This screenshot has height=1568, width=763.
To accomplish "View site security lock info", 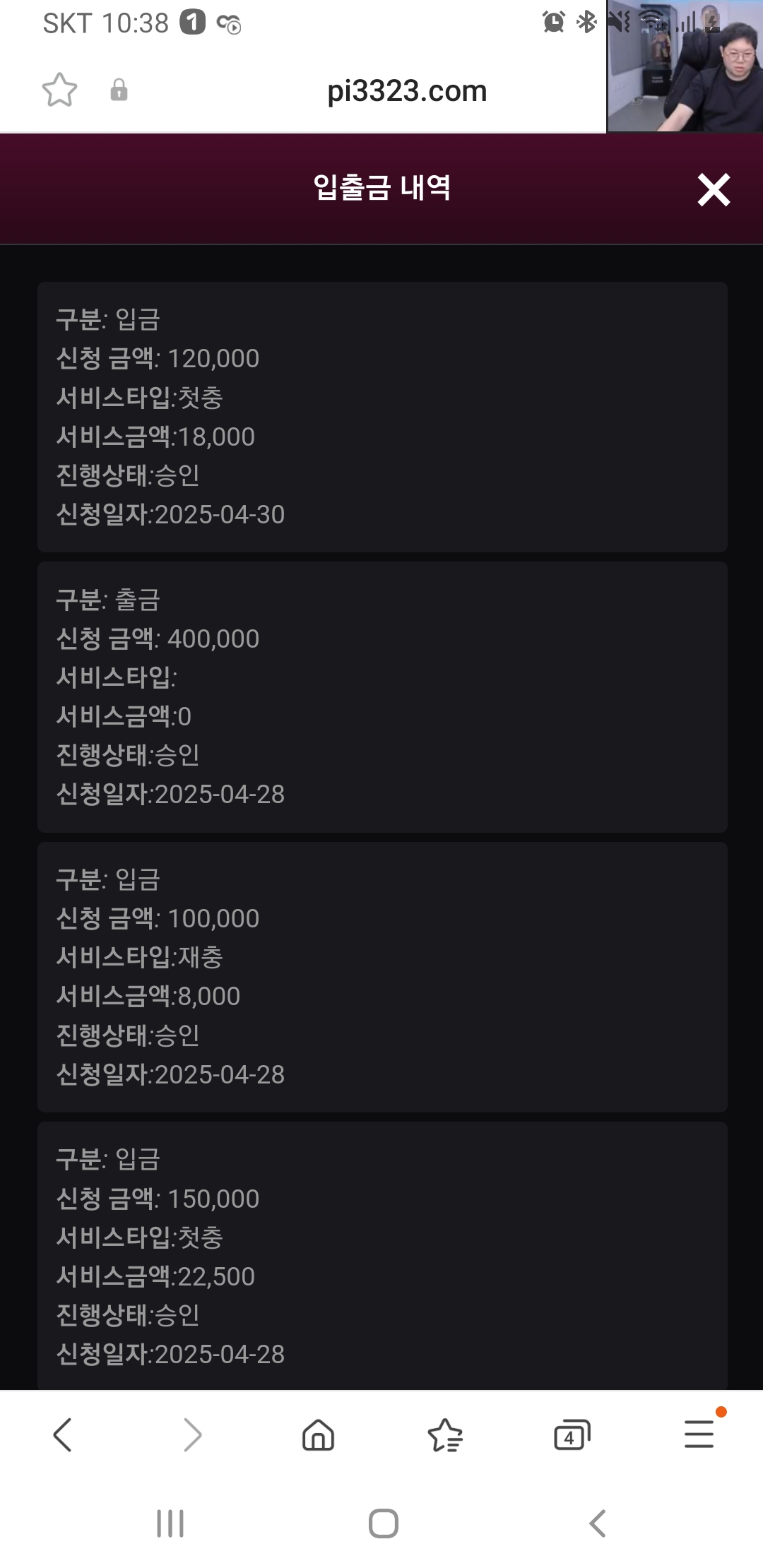I will pos(119,90).
